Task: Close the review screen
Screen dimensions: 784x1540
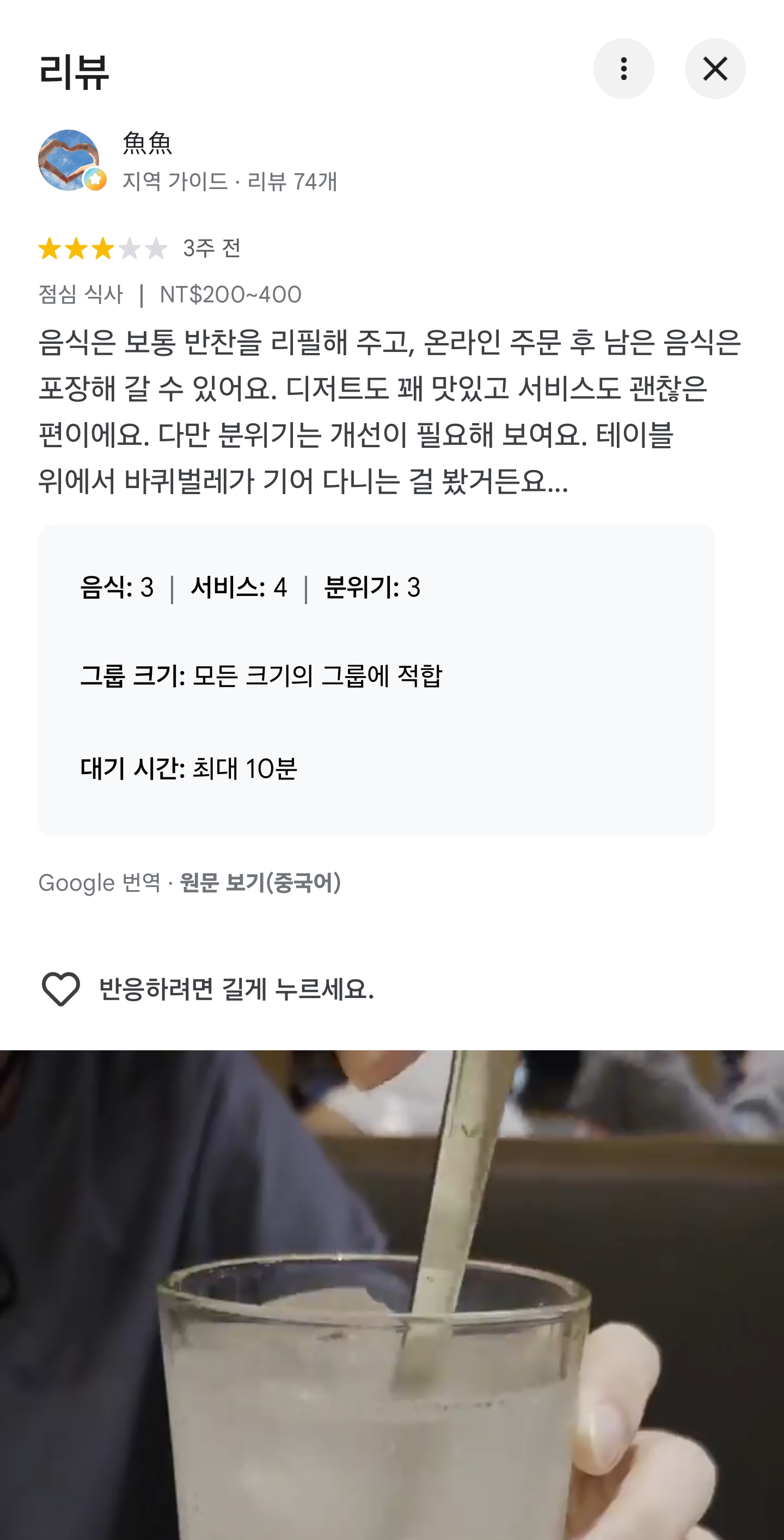Action: (x=715, y=69)
